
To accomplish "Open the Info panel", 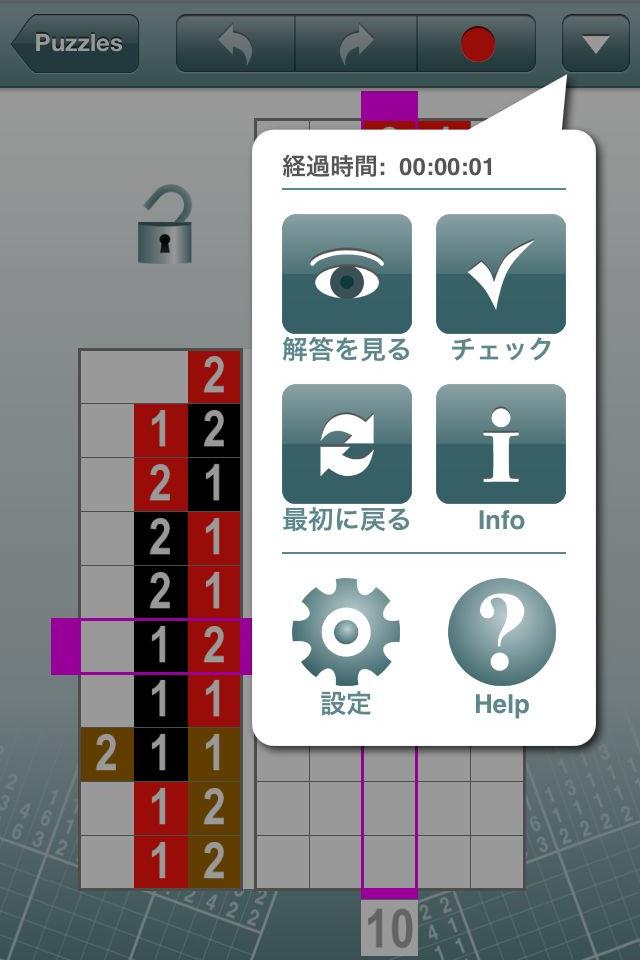I will coord(500,444).
